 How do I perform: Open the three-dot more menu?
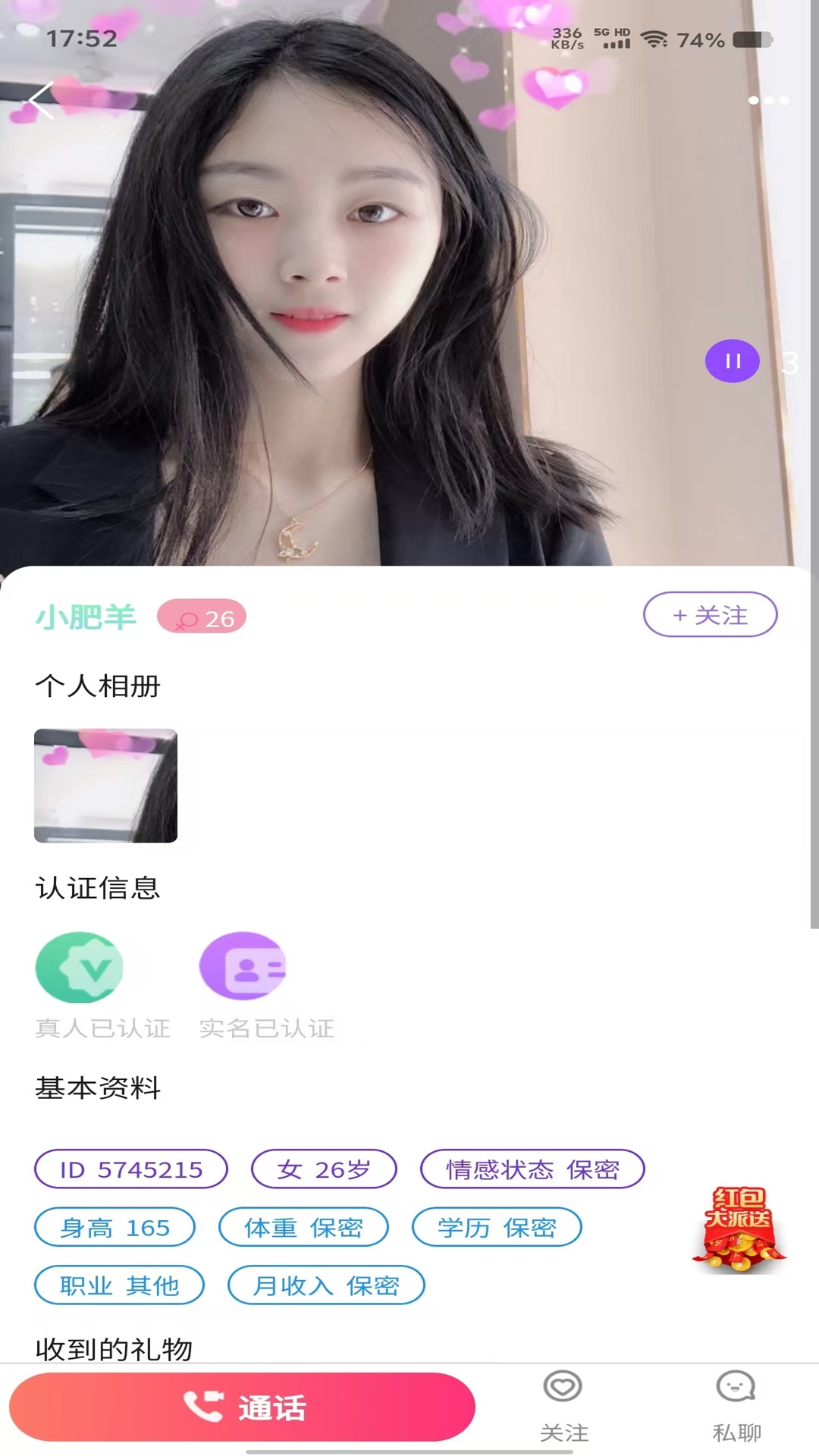tap(768, 100)
